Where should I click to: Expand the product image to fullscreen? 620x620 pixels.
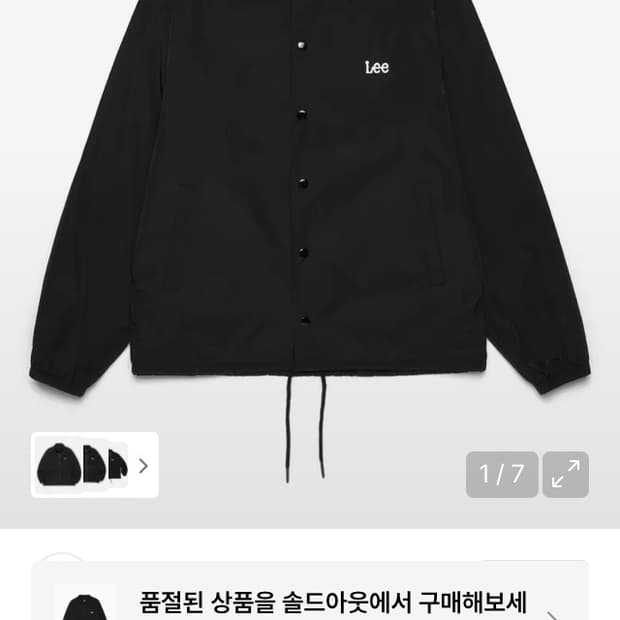[565, 474]
